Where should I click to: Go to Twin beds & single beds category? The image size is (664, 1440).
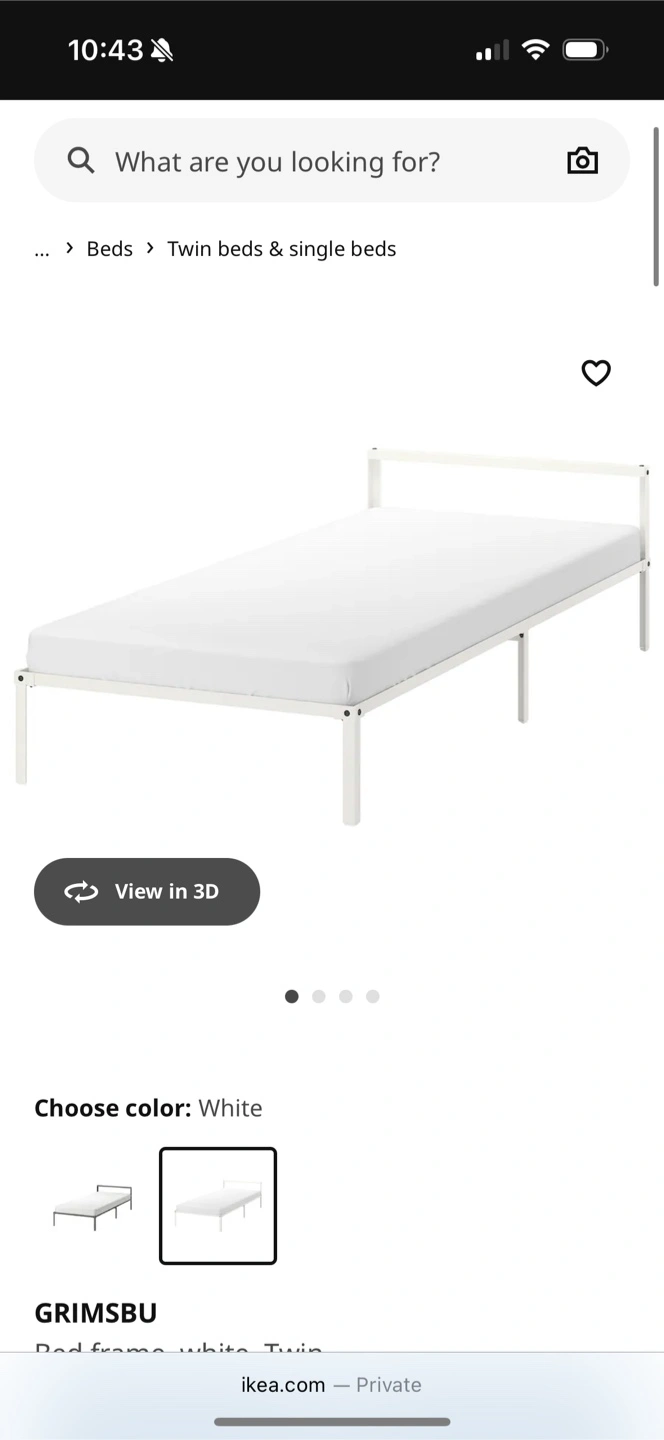point(281,249)
